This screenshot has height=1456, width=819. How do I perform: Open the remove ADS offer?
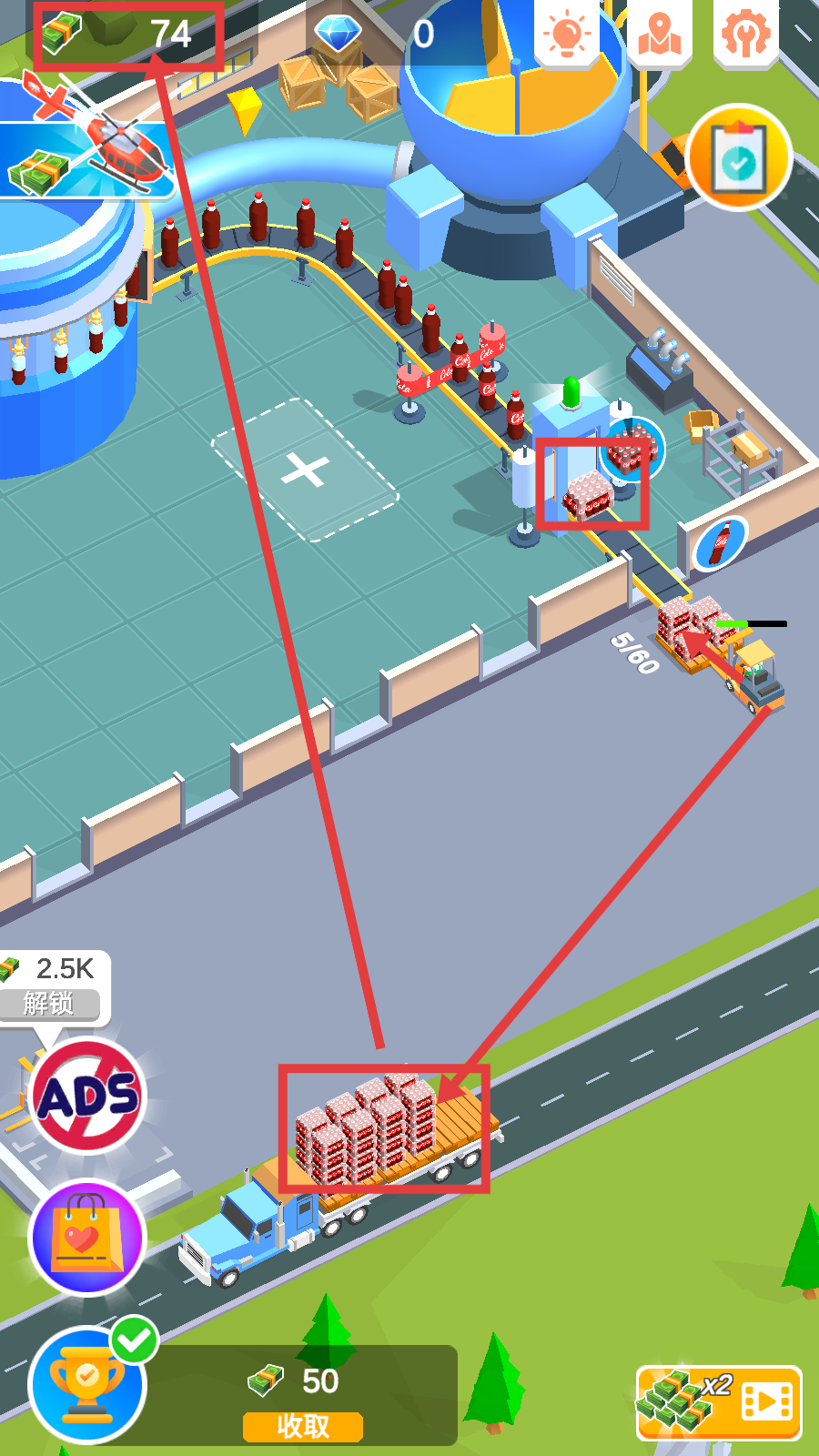click(x=87, y=1096)
